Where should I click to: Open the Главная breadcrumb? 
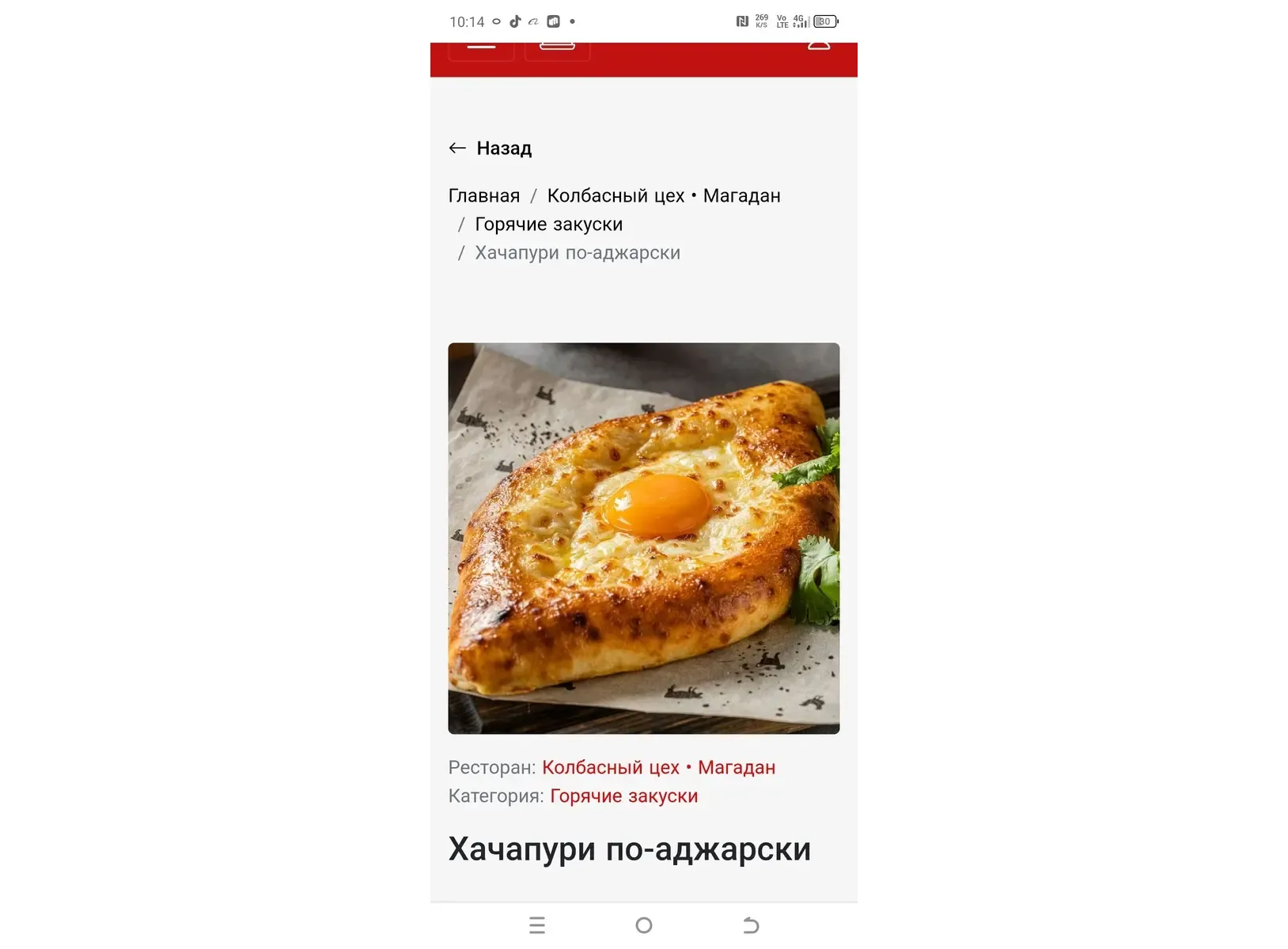pyautogui.click(x=483, y=195)
